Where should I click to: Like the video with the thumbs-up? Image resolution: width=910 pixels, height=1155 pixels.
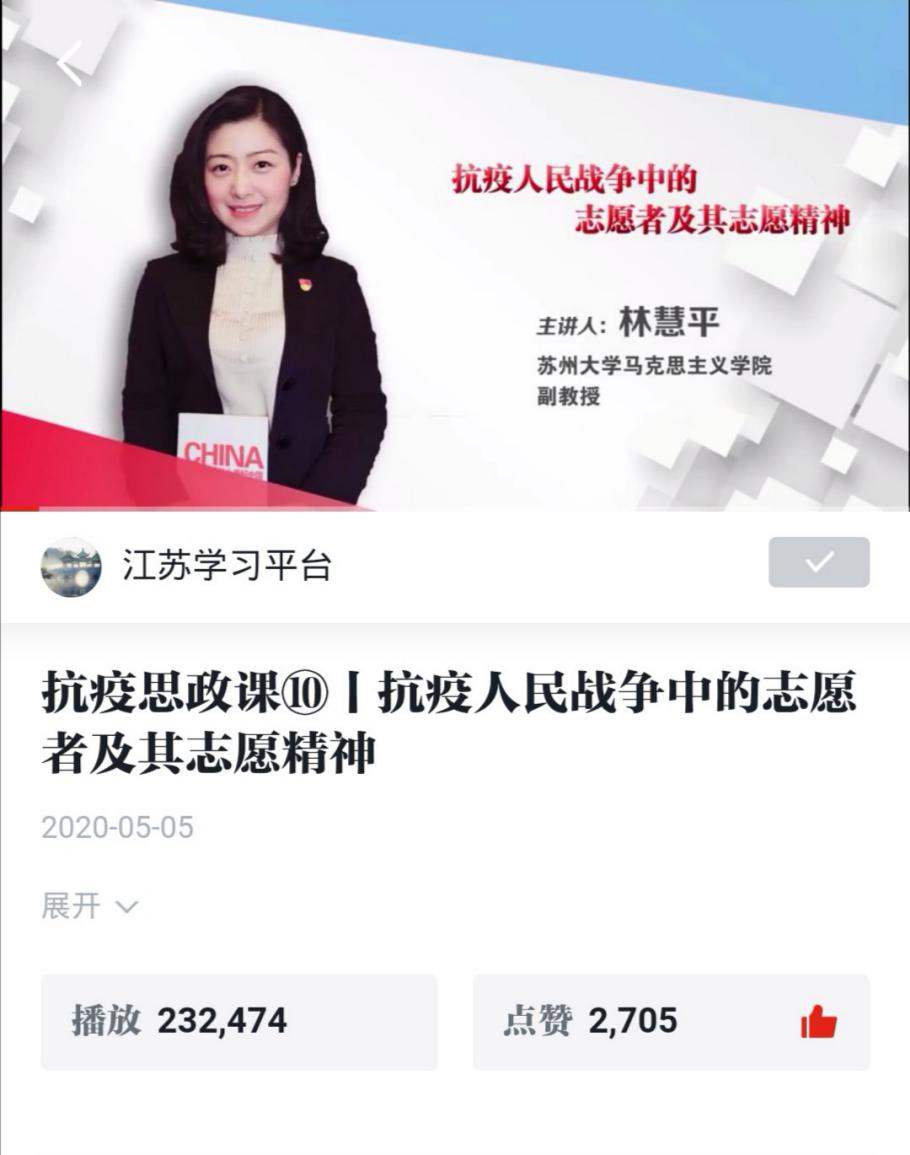coord(818,1022)
